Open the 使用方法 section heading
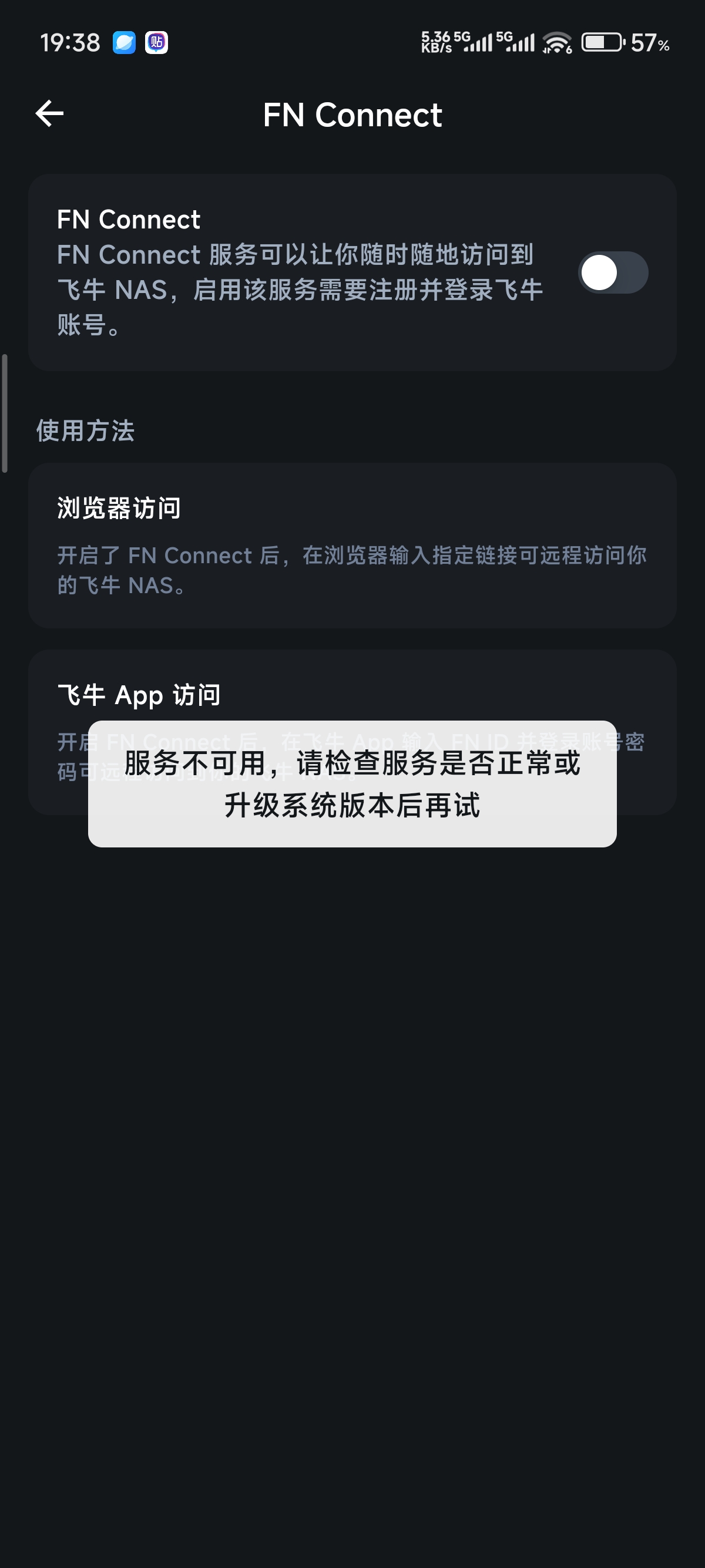 click(85, 432)
